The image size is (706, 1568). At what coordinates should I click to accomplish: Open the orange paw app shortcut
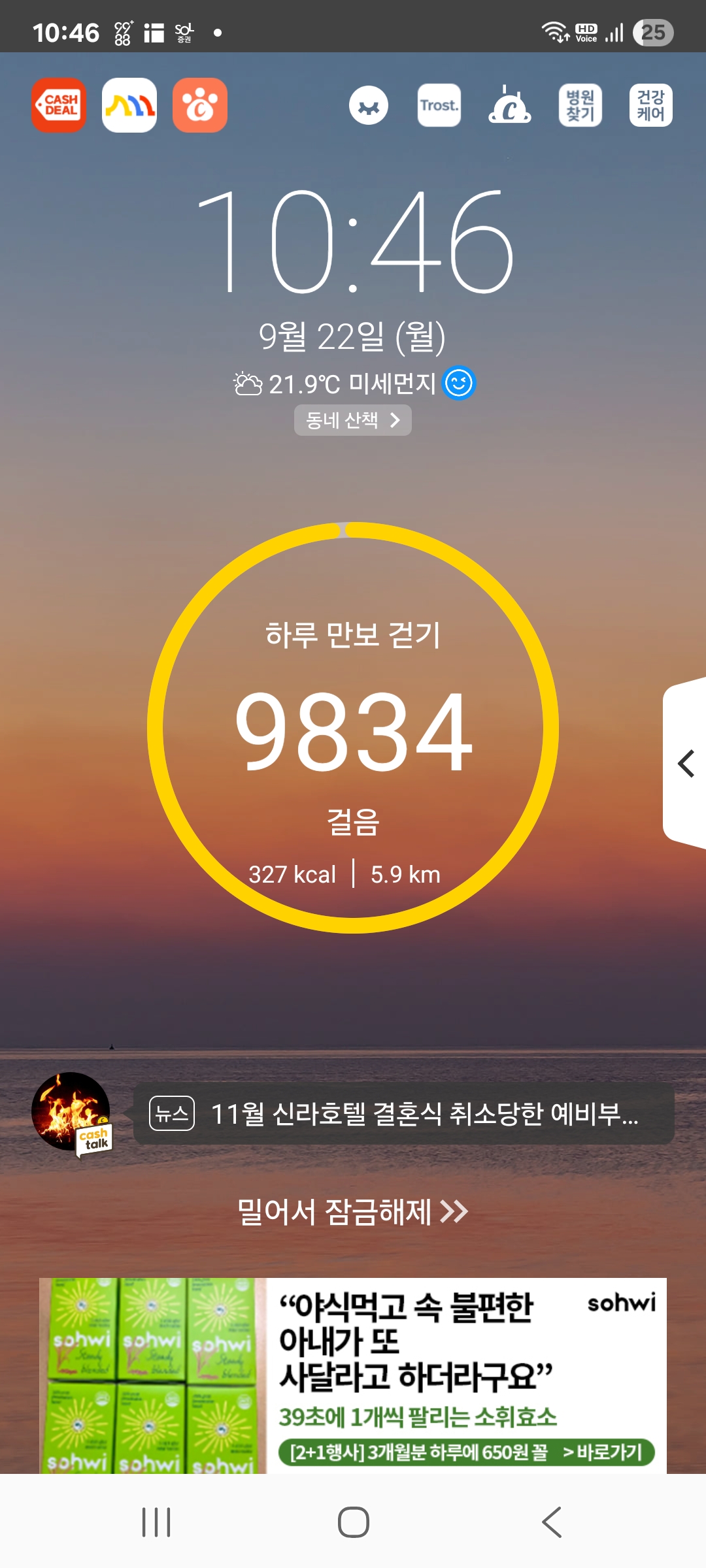tap(200, 105)
